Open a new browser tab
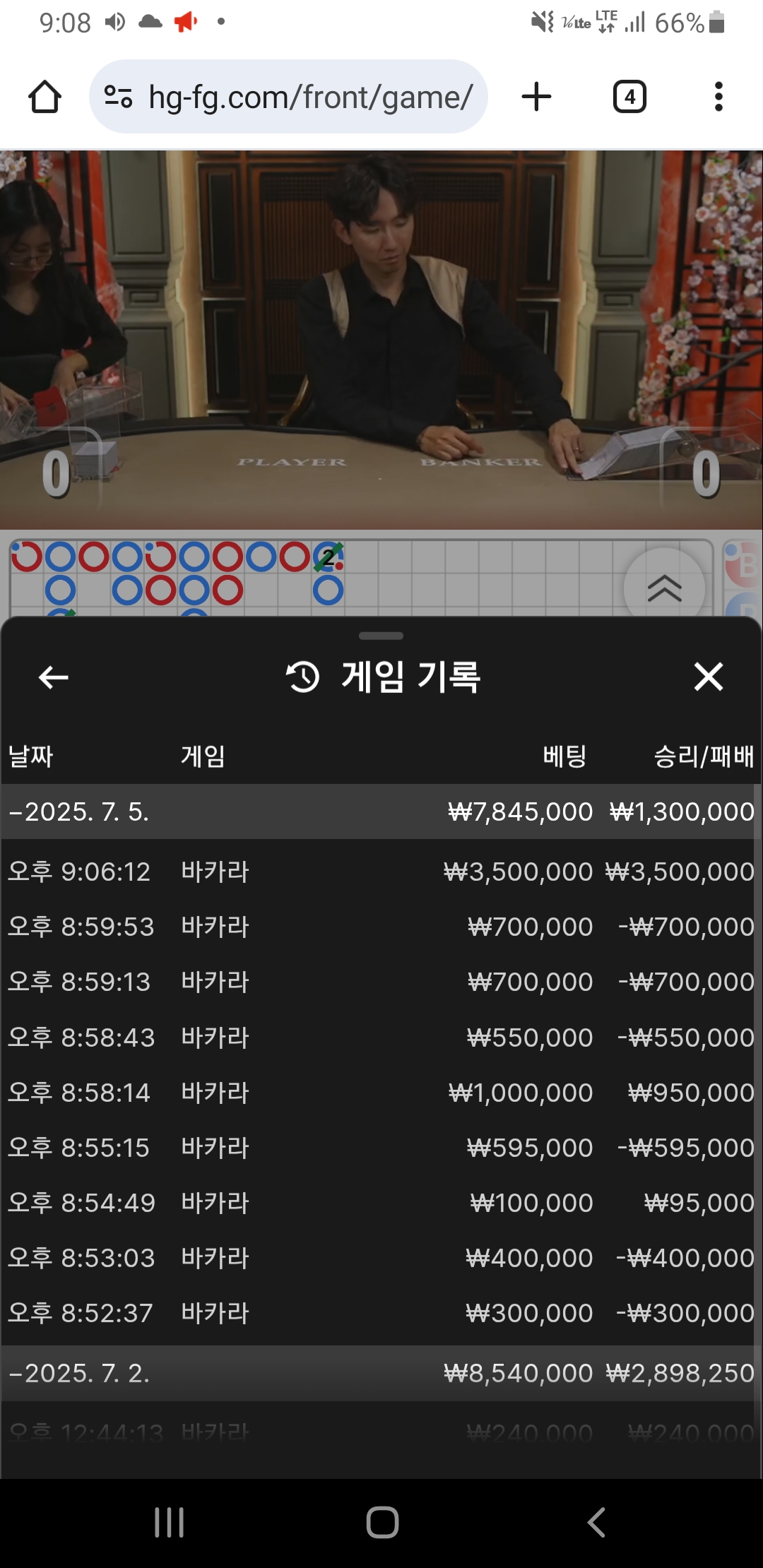The height and width of the screenshot is (1568, 763). (x=536, y=97)
